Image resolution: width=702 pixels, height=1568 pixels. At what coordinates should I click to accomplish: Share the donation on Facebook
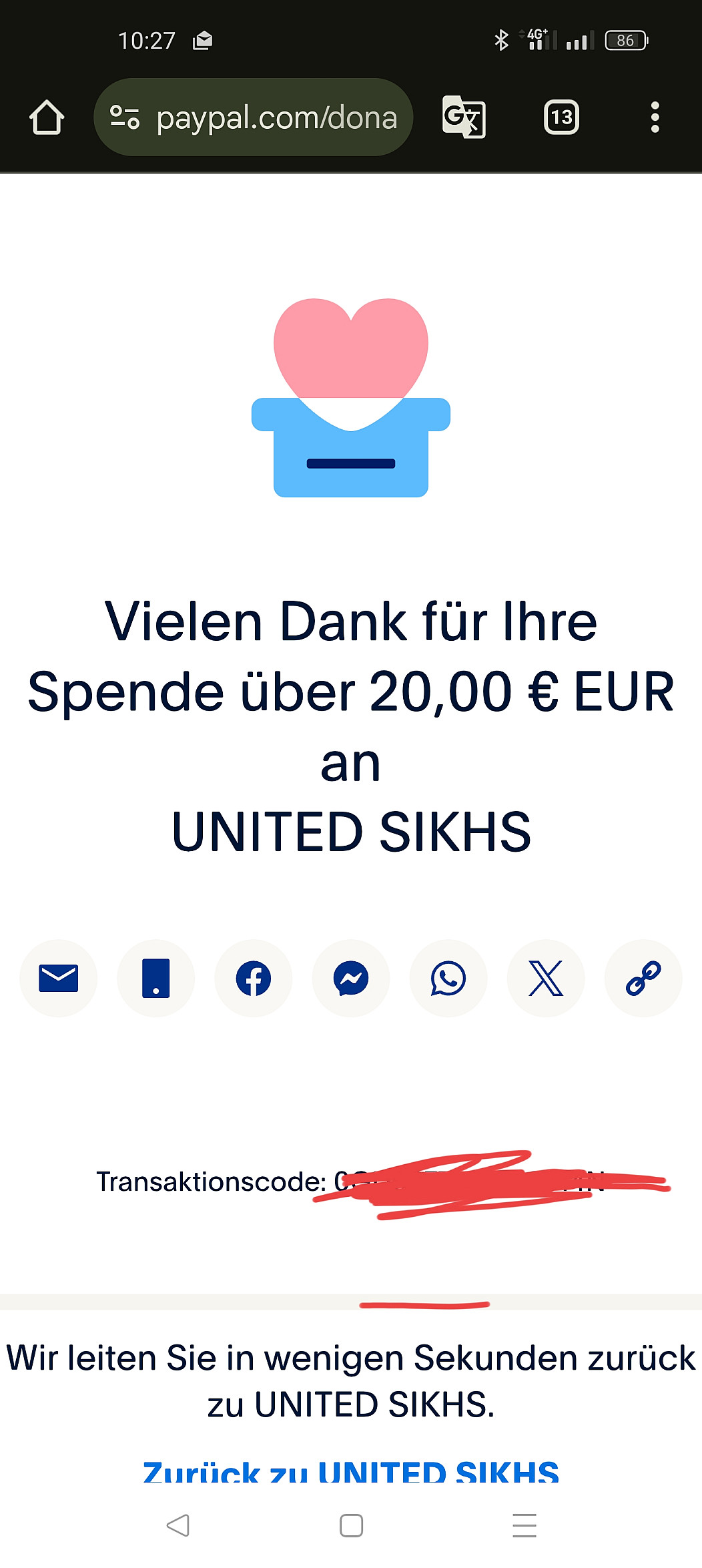click(254, 979)
